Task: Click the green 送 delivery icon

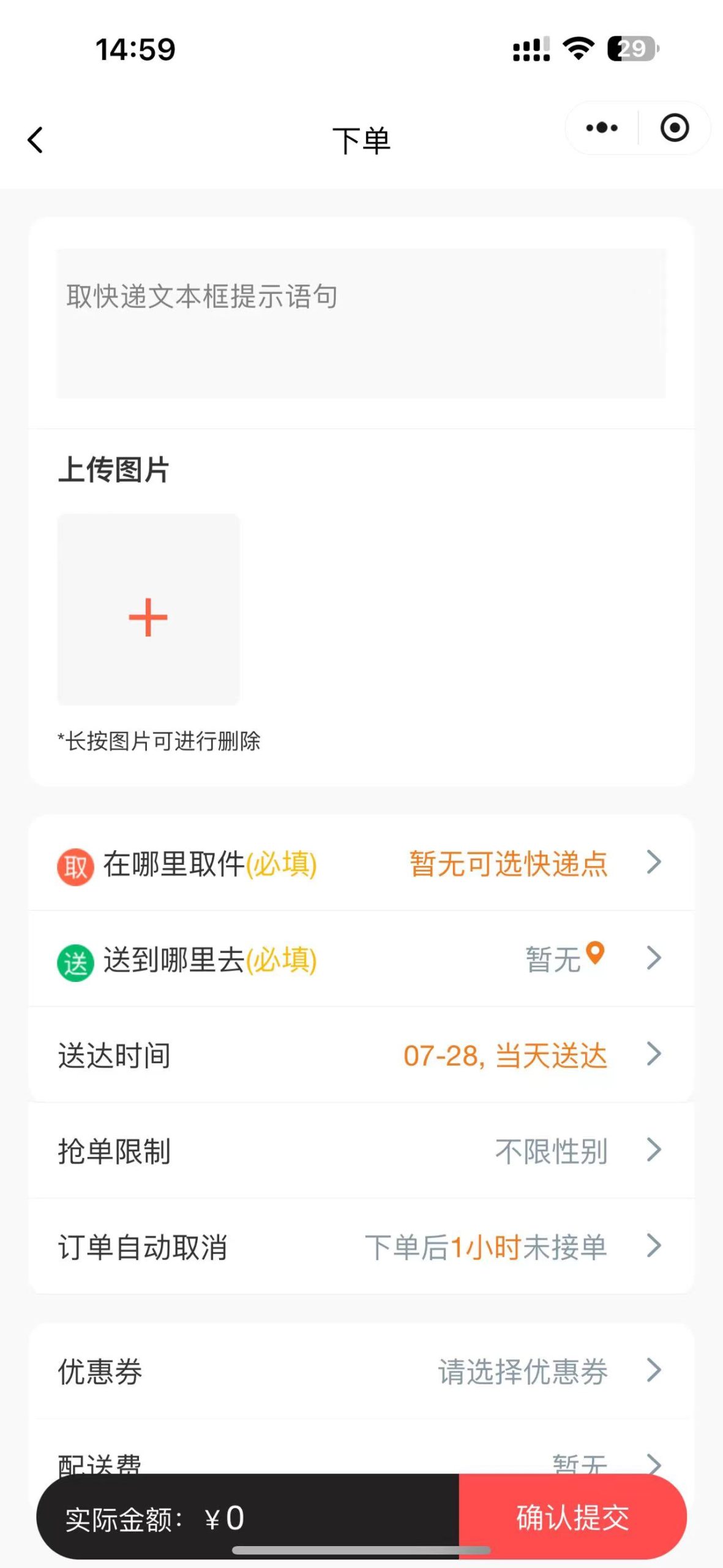Action: coord(73,960)
